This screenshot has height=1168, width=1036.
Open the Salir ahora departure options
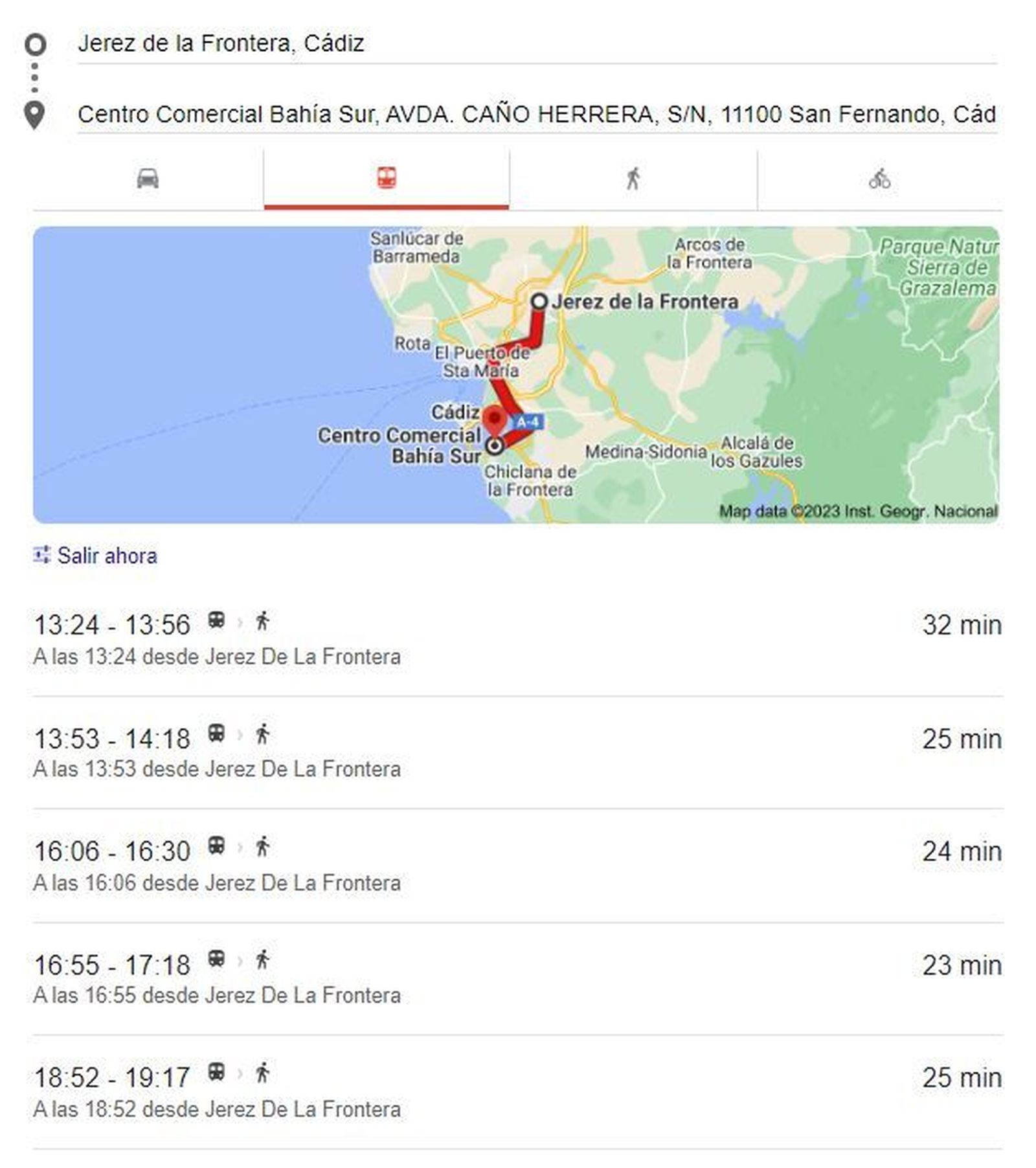[x=107, y=555]
